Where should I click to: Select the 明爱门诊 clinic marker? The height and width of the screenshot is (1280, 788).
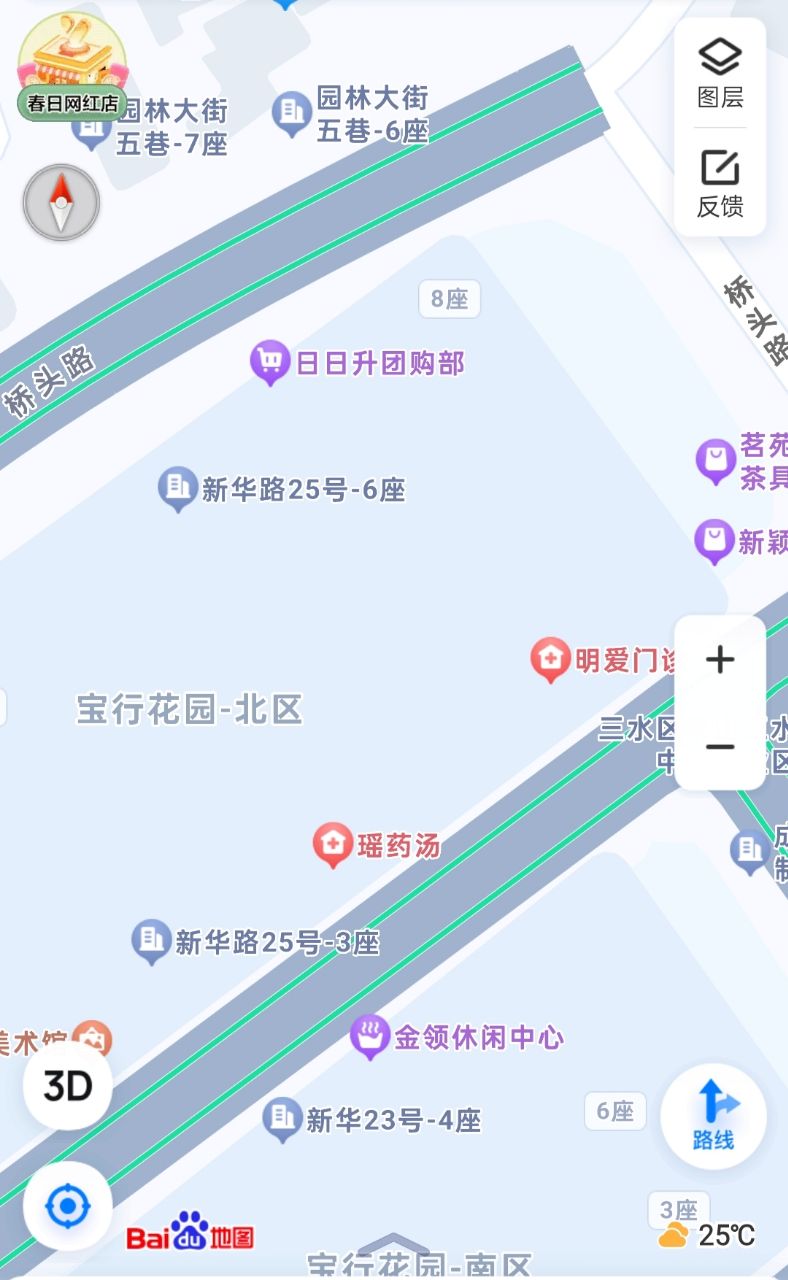coord(549,660)
